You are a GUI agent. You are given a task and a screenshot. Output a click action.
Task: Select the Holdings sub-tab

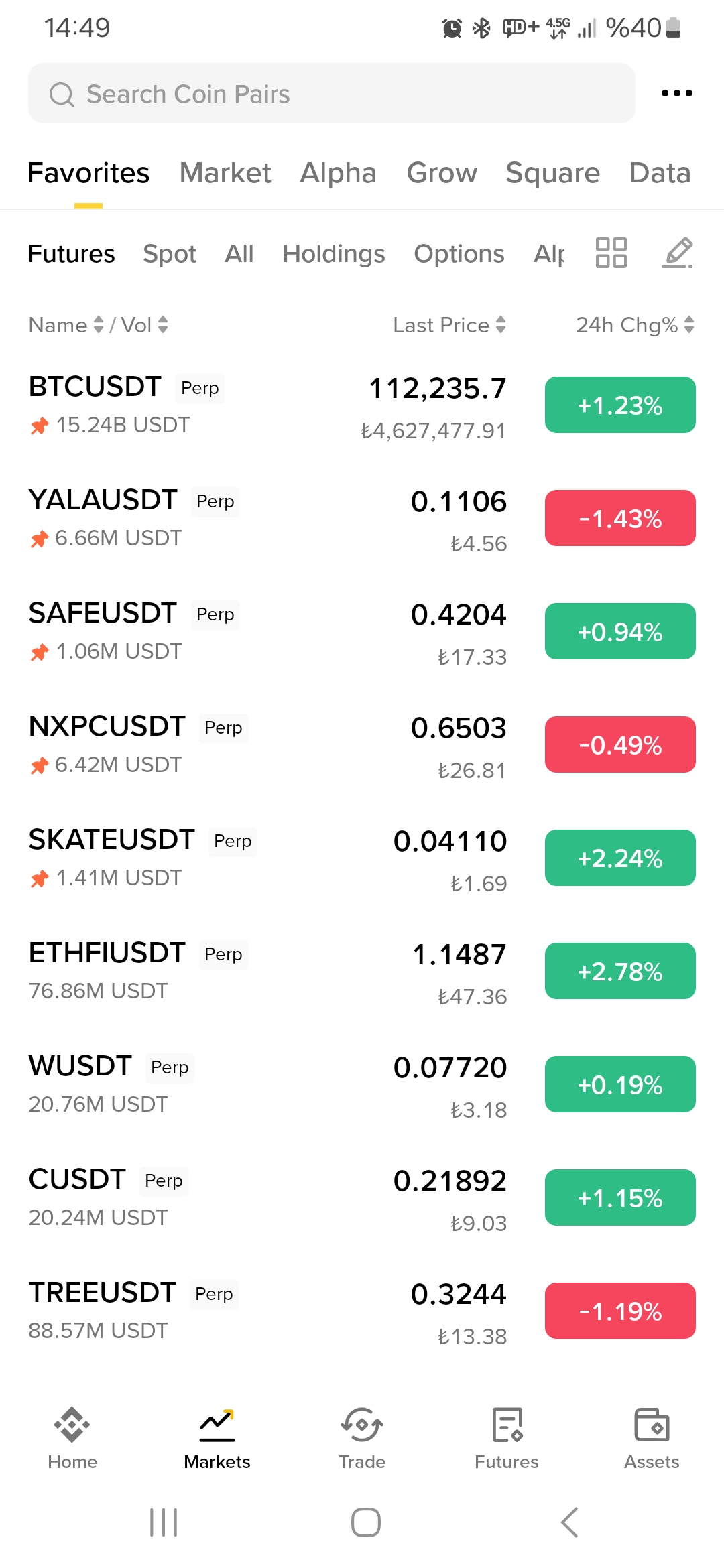[x=334, y=254]
